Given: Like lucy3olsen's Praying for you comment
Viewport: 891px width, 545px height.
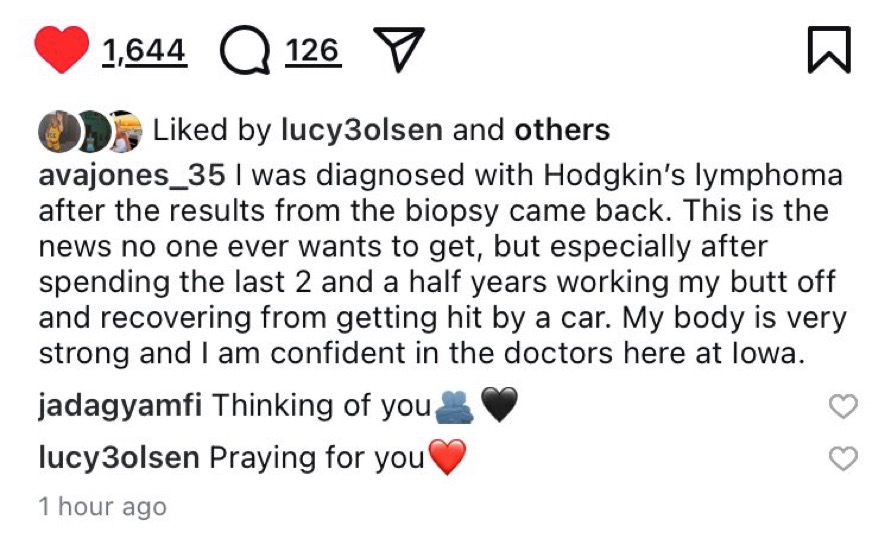Looking at the screenshot, I should click(845, 458).
